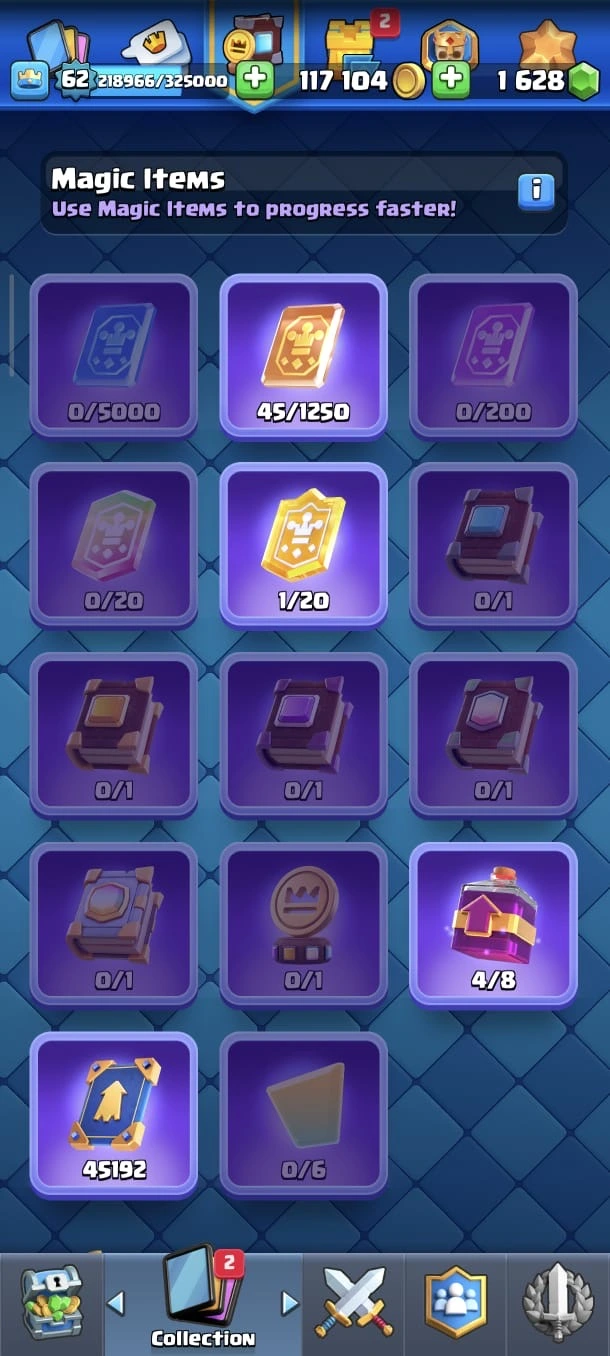
Task: Open the Legendary Wild Card showing 0/20
Action: (113, 544)
